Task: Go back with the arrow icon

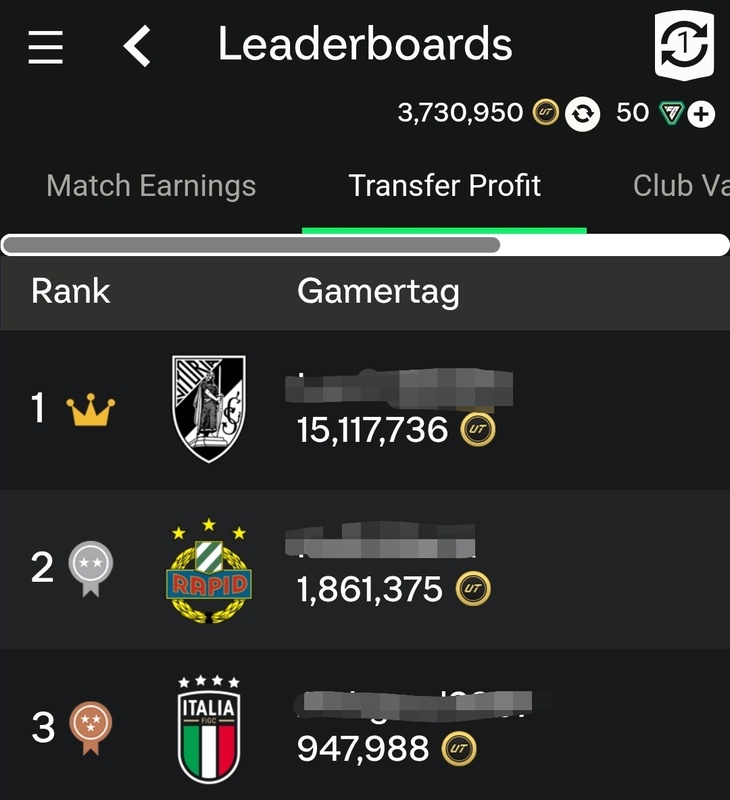Action: [137, 46]
